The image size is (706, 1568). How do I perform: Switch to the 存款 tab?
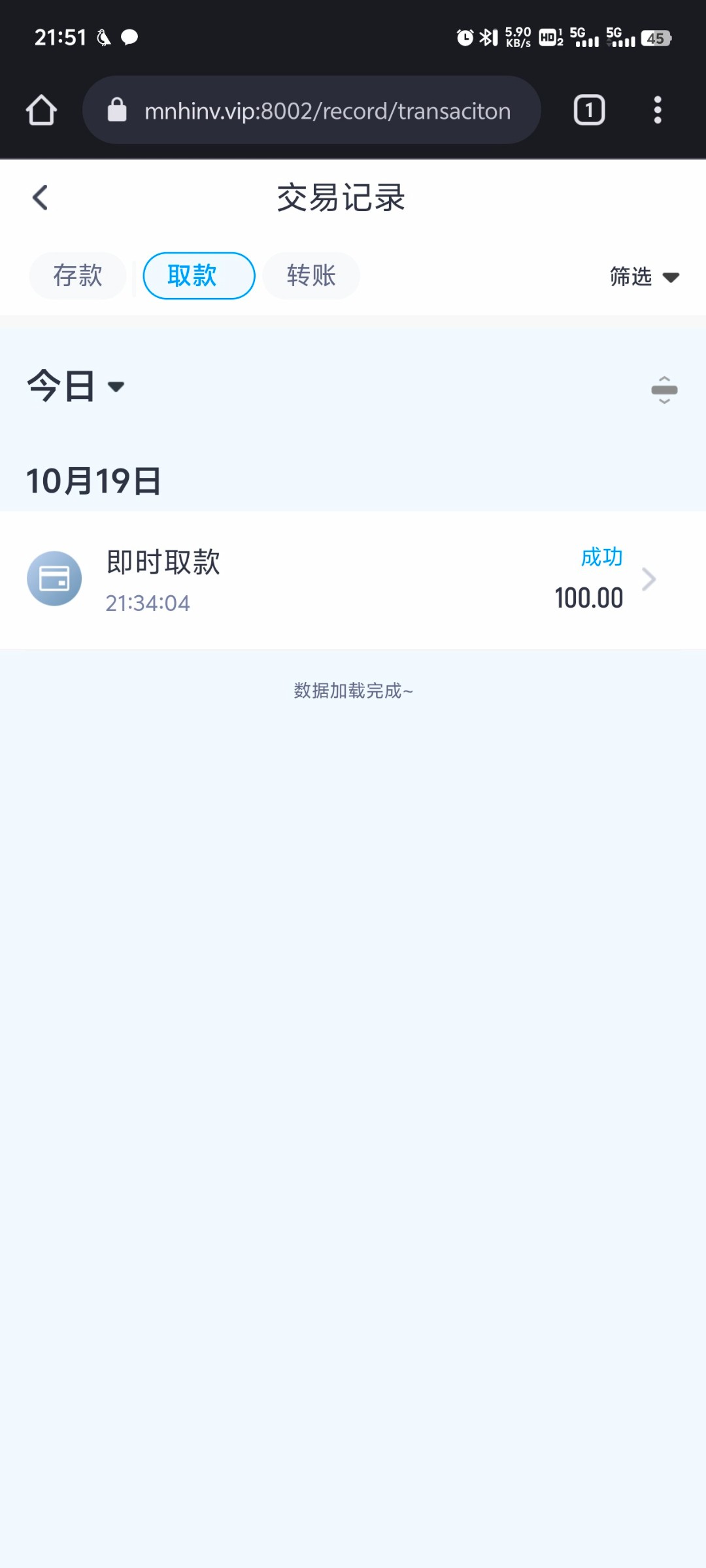78,276
